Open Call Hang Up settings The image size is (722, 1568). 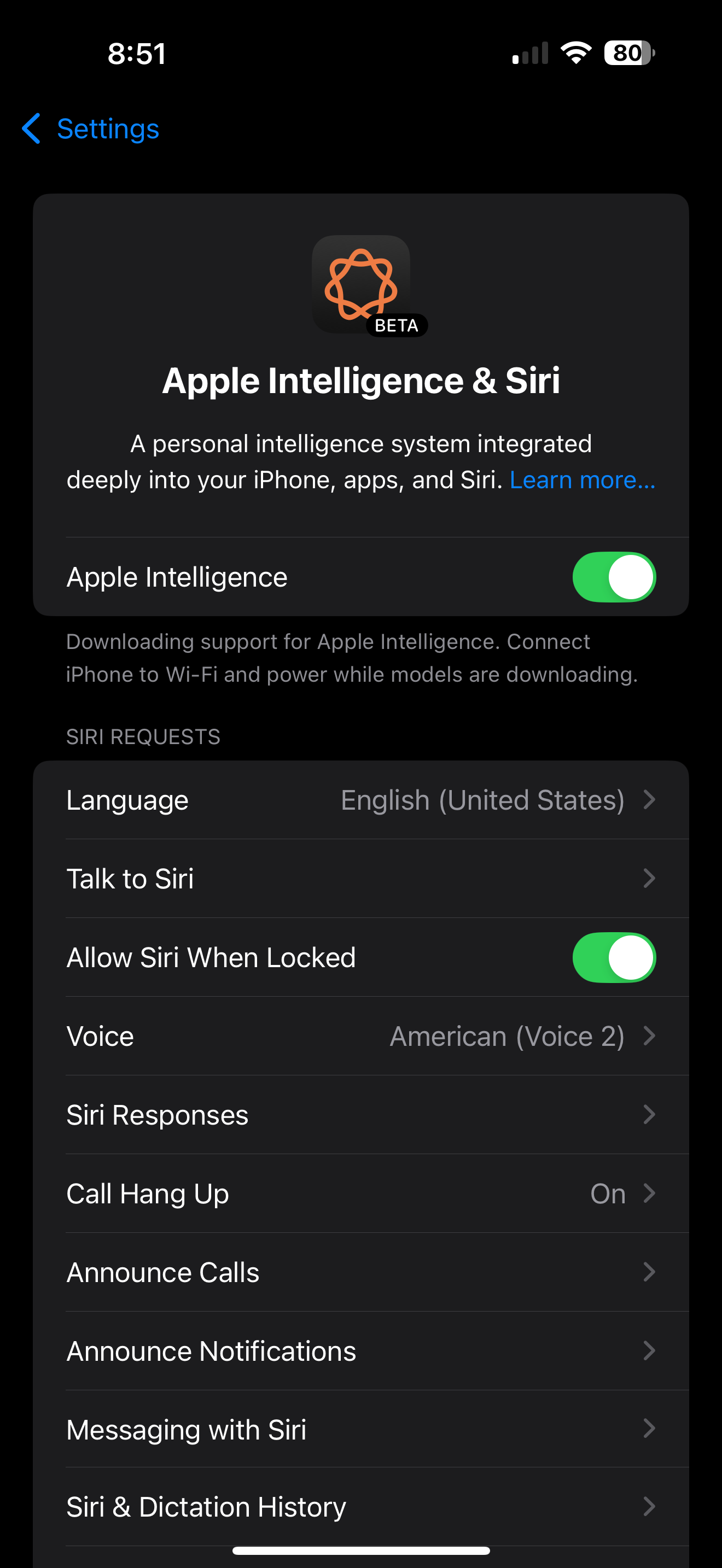click(361, 1193)
